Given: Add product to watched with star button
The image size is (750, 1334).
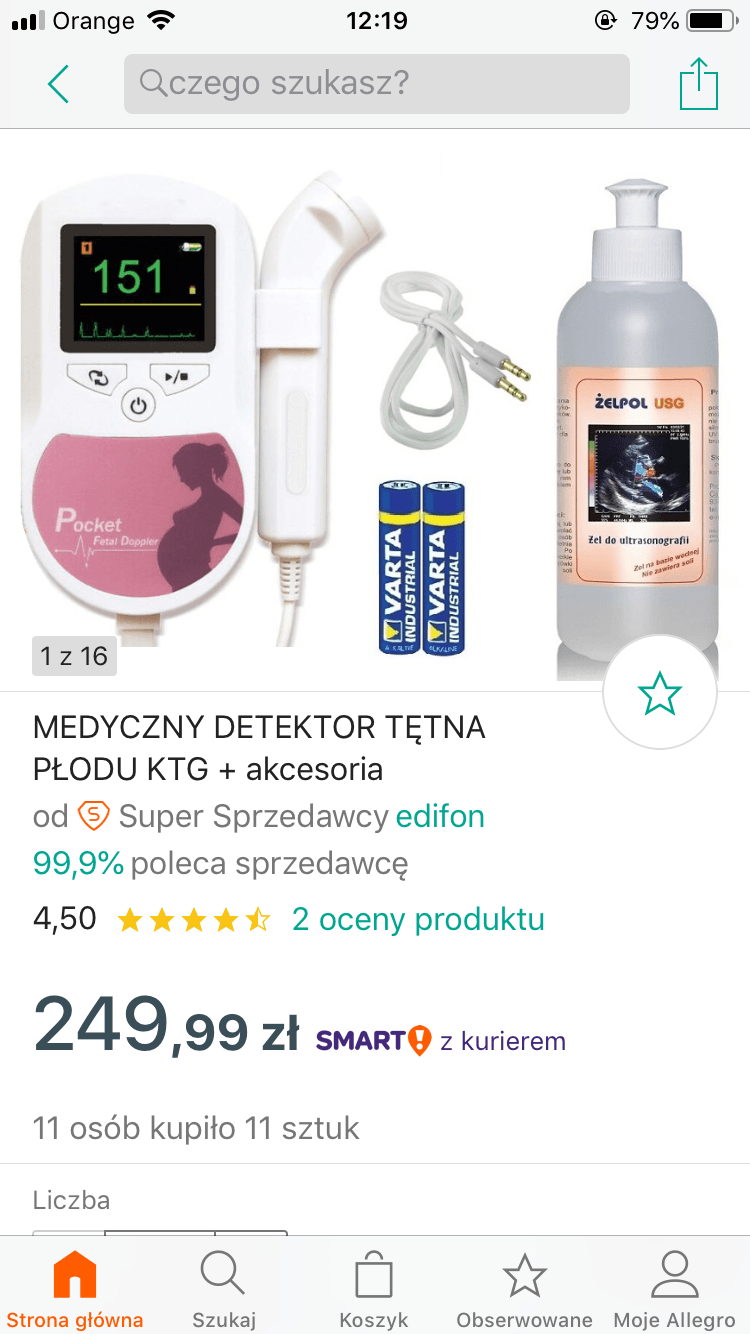Looking at the screenshot, I should click(660, 693).
